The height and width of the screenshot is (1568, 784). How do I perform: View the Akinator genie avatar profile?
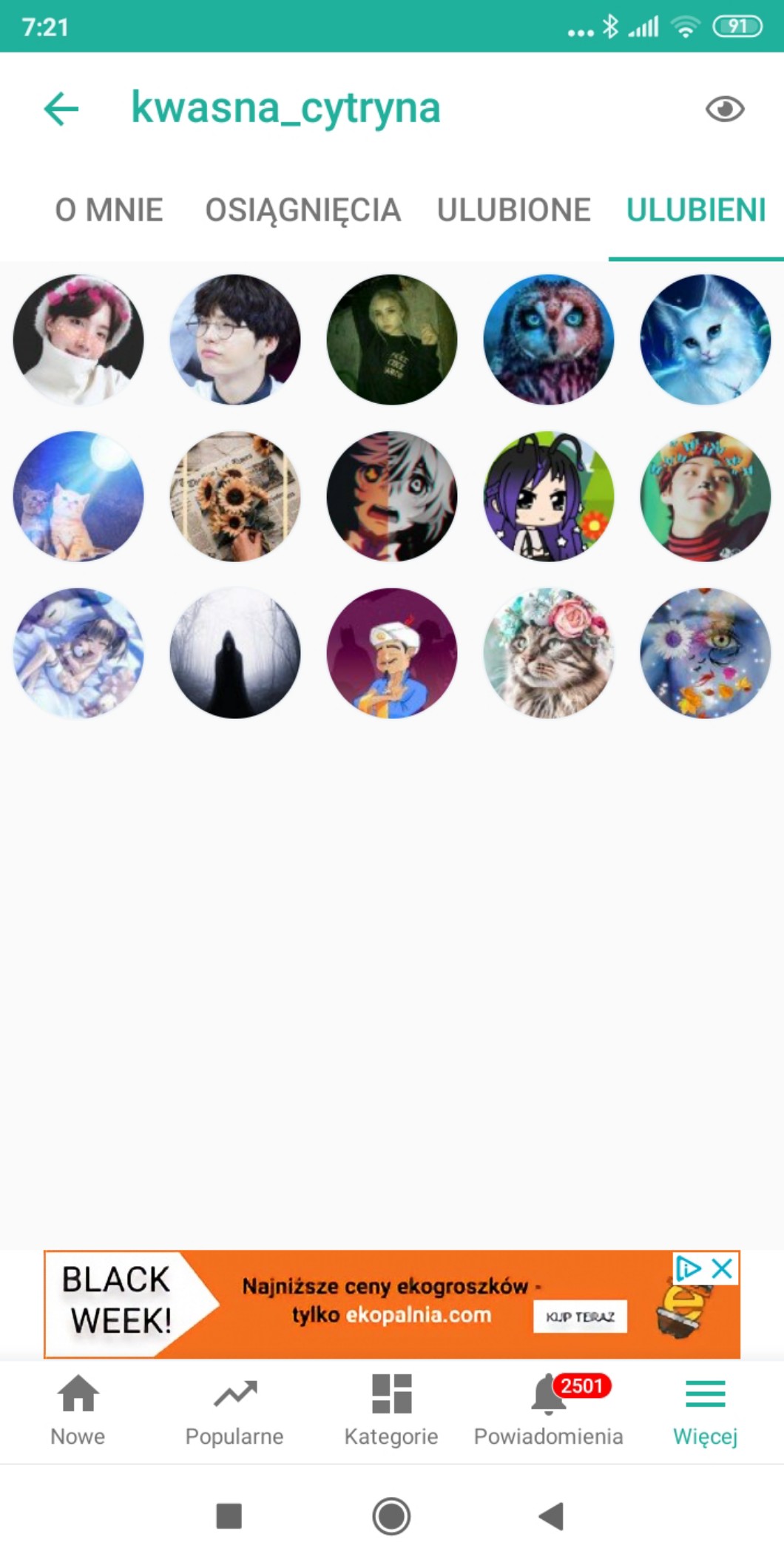click(391, 653)
